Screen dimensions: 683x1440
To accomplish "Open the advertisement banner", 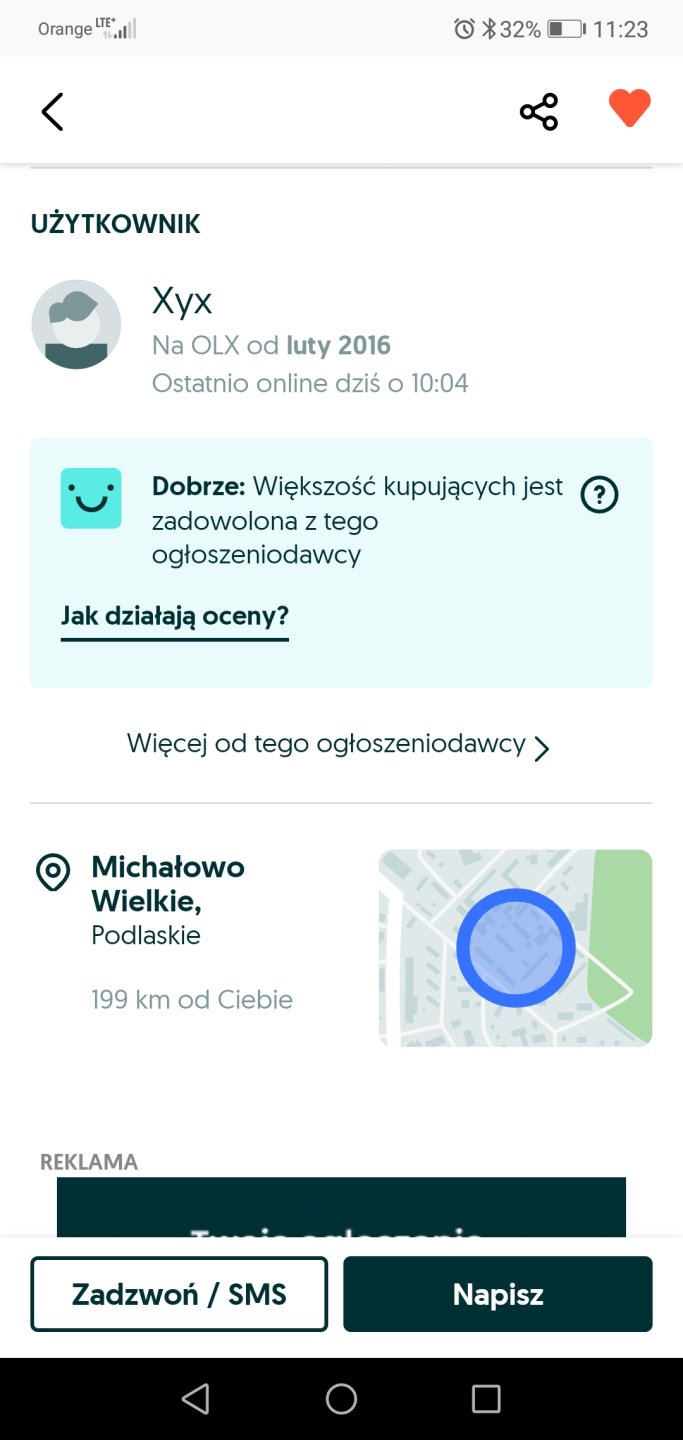I will [340, 1208].
